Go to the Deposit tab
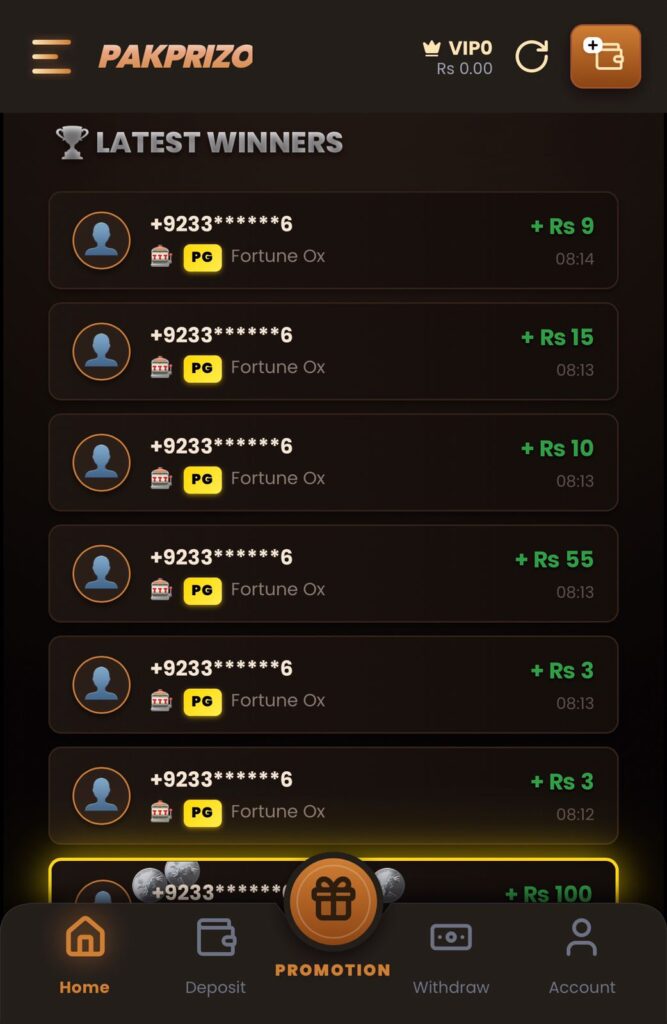The width and height of the screenshot is (667, 1024). (215, 955)
